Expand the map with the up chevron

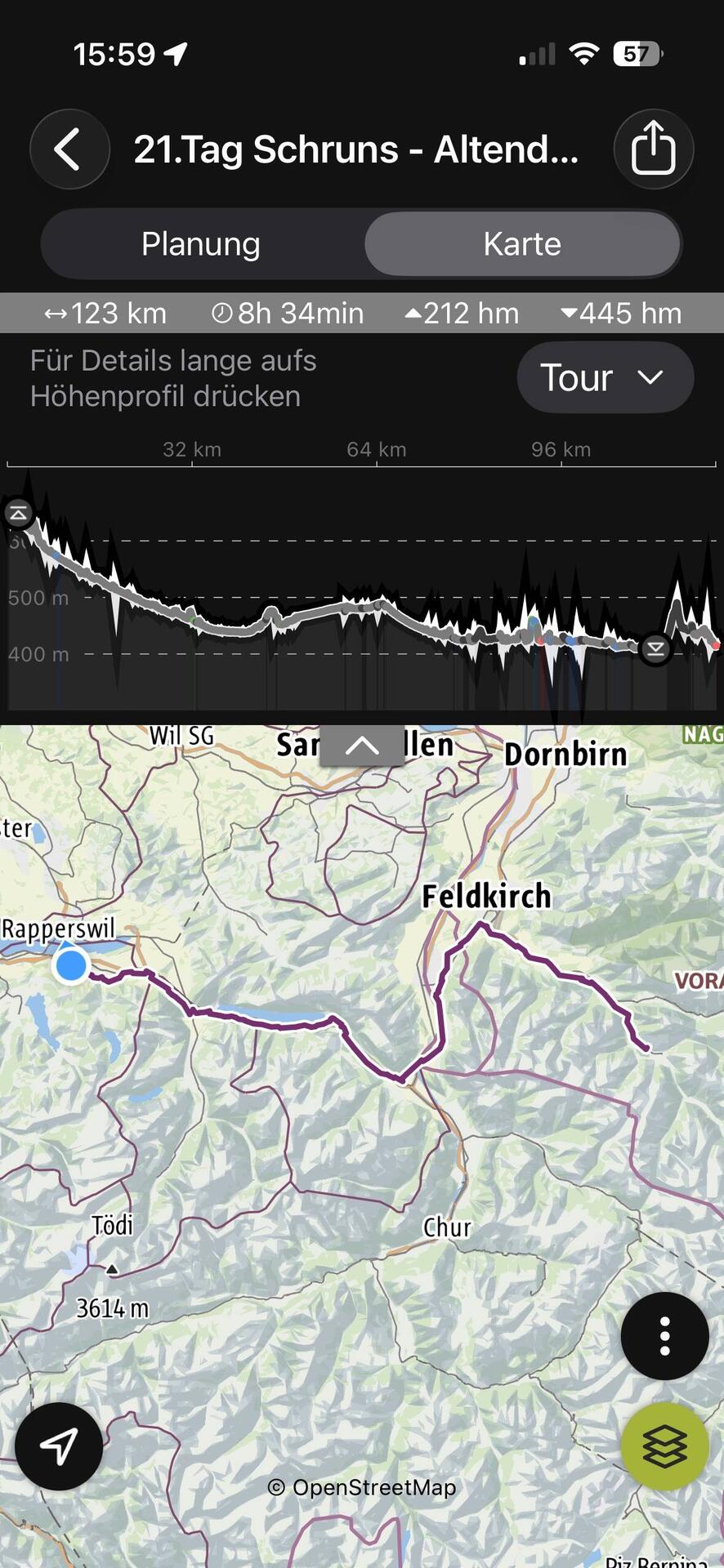click(x=362, y=746)
